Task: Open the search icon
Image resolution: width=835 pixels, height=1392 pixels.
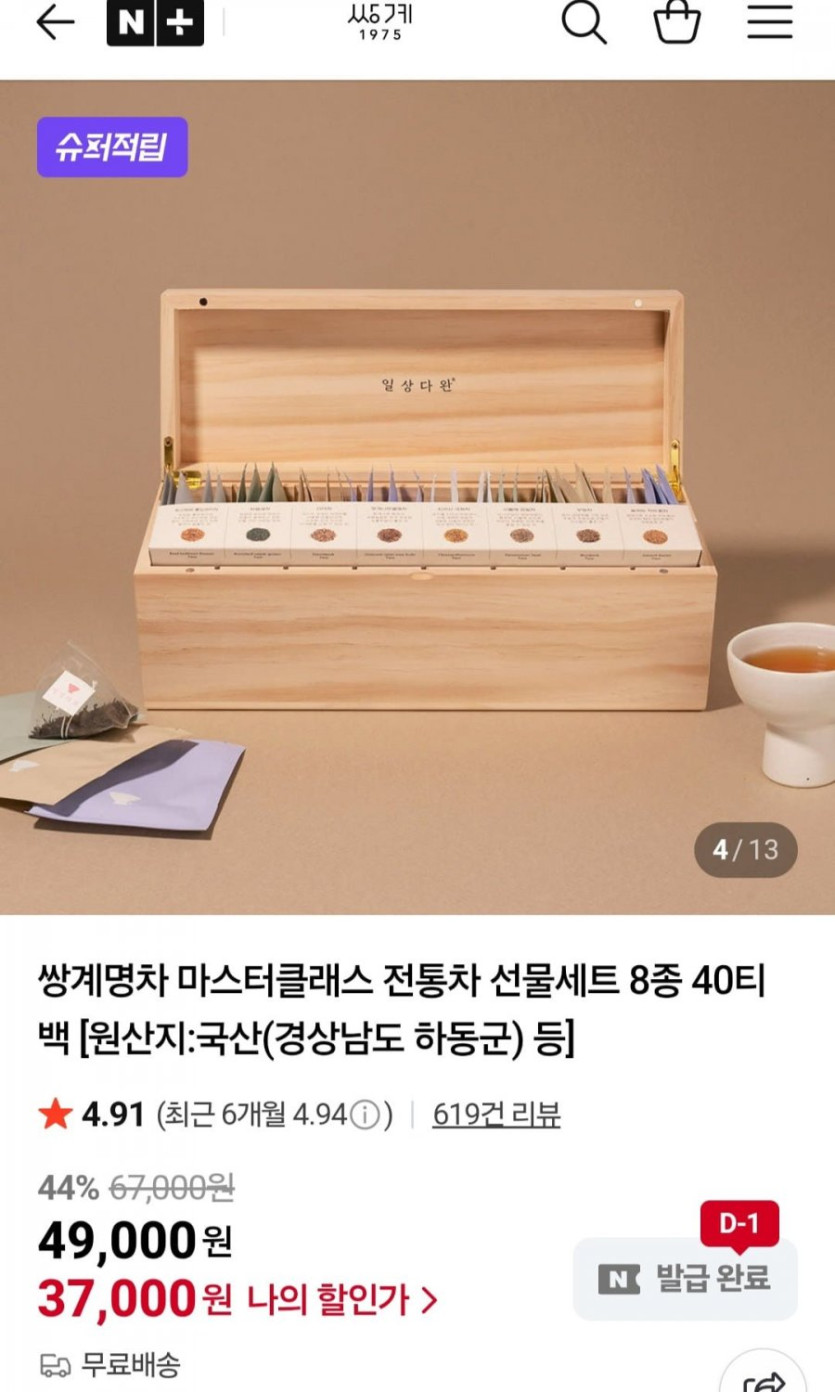Action: coord(584,22)
